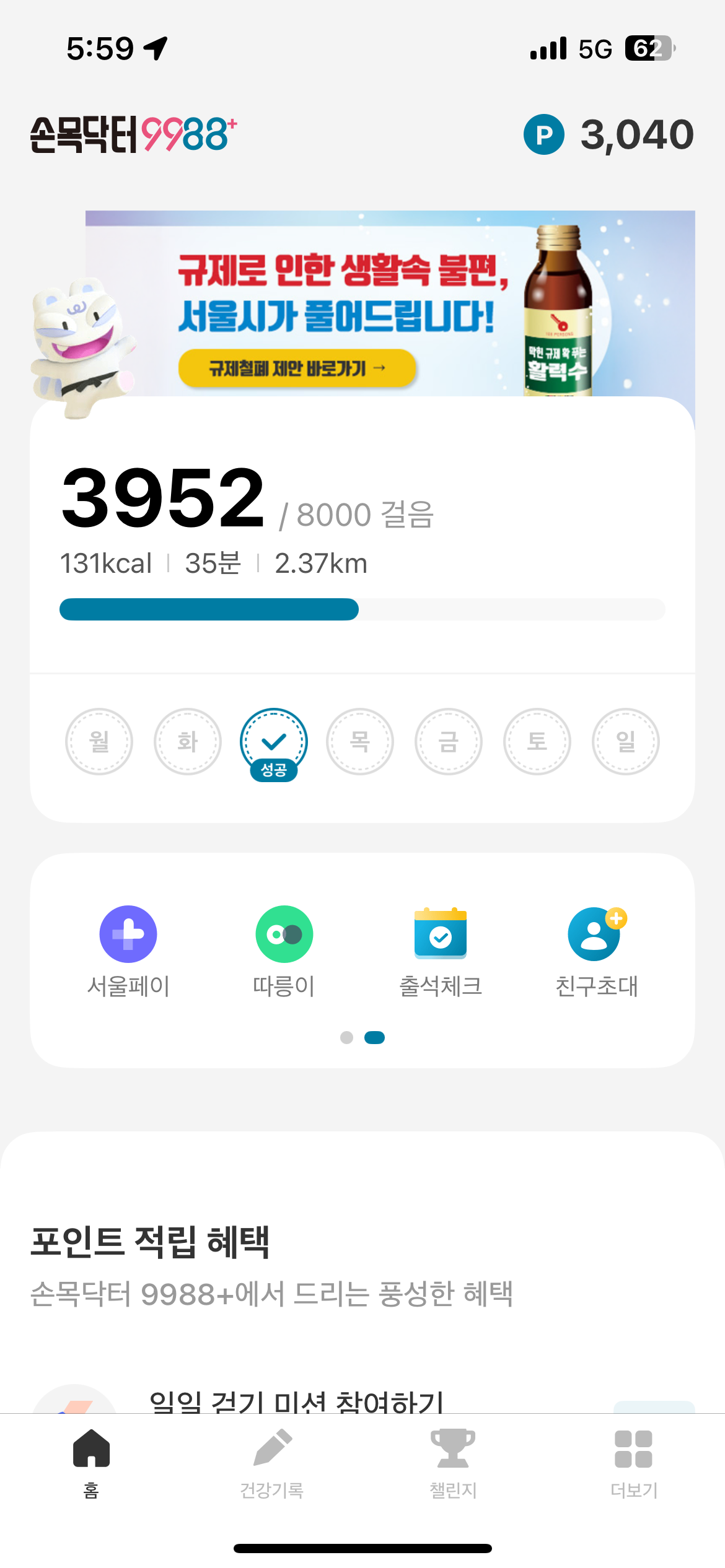The width and height of the screenshot is (725, 1568).
Task: Tap the 규제철폐 제안 바로가기 banner
Action: coord(297,368)
